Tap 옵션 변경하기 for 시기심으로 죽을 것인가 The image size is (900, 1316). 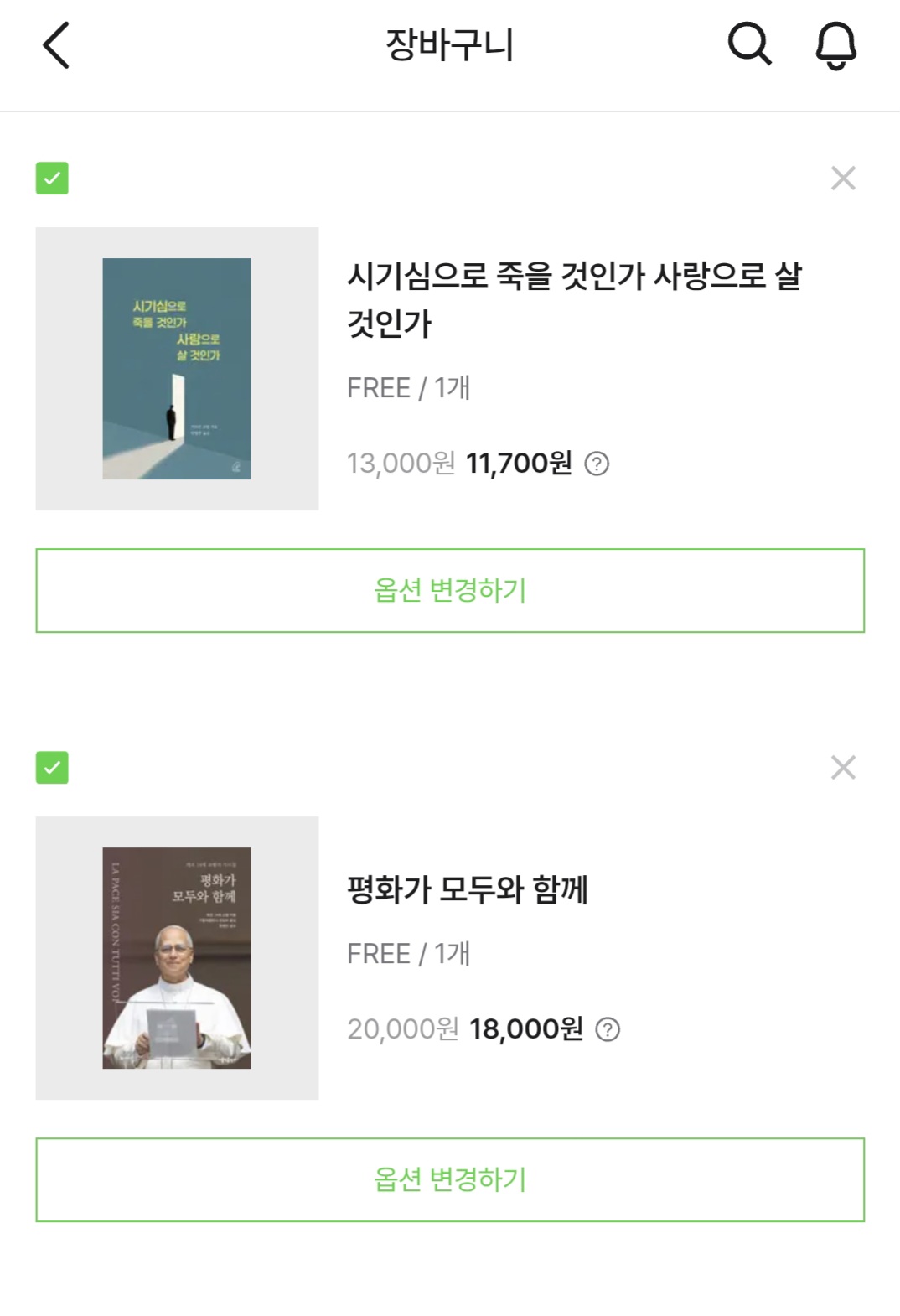(450, 591)
